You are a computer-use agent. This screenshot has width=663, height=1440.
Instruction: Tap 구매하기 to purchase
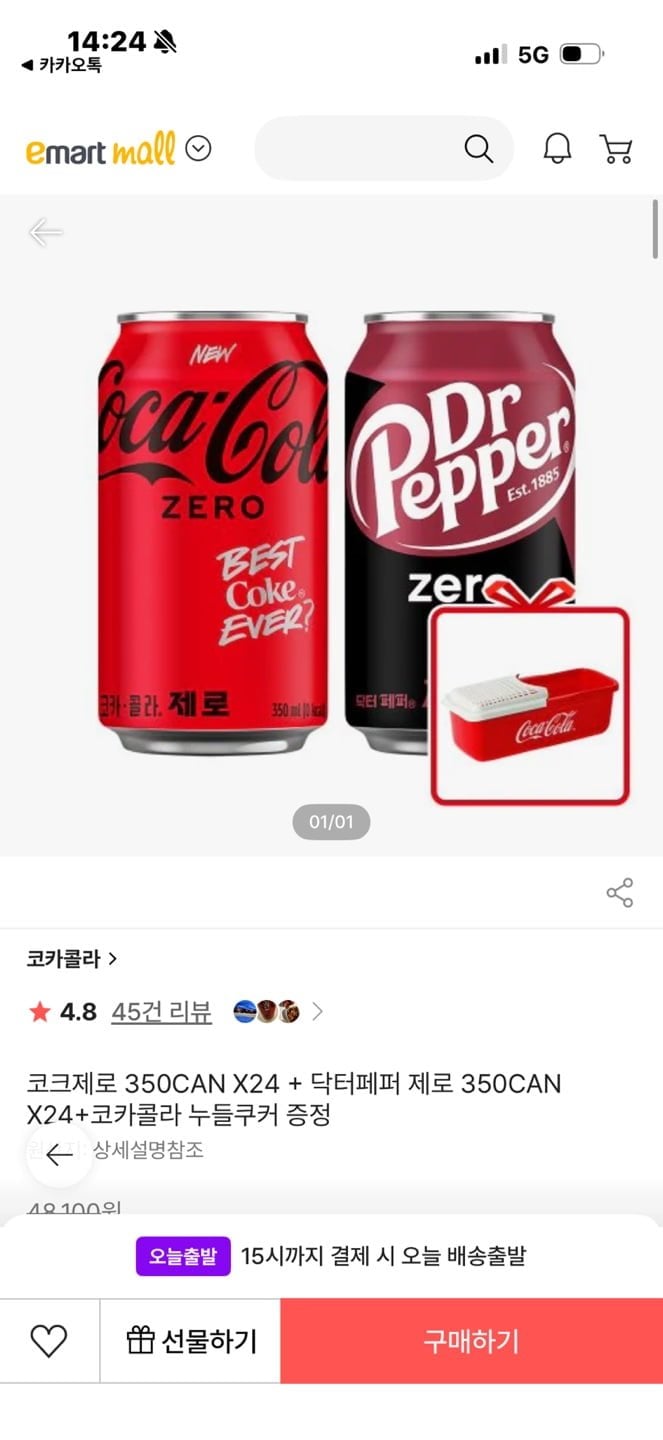coord(471,1341)
